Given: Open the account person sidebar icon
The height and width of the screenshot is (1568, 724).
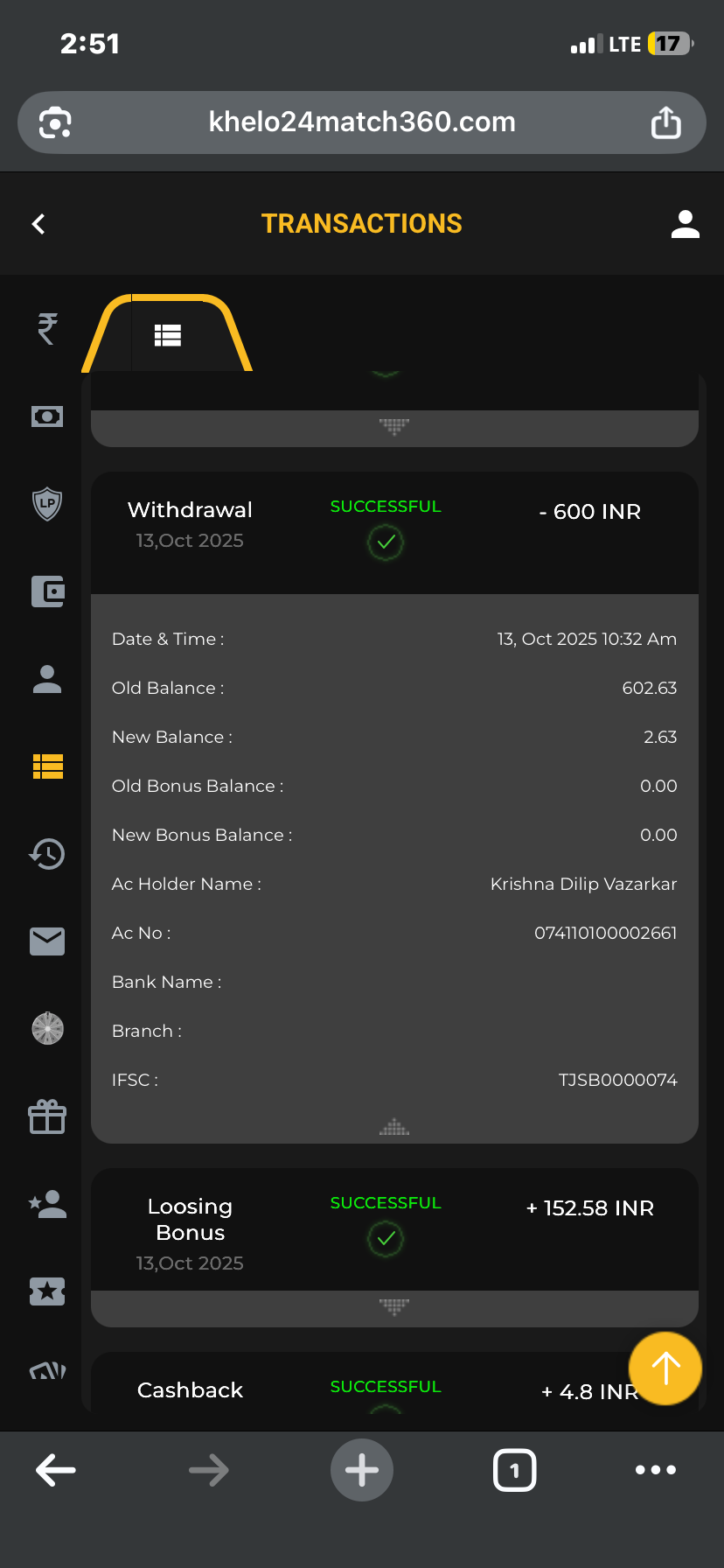Looking at the screenshot, I should point(47,679).
